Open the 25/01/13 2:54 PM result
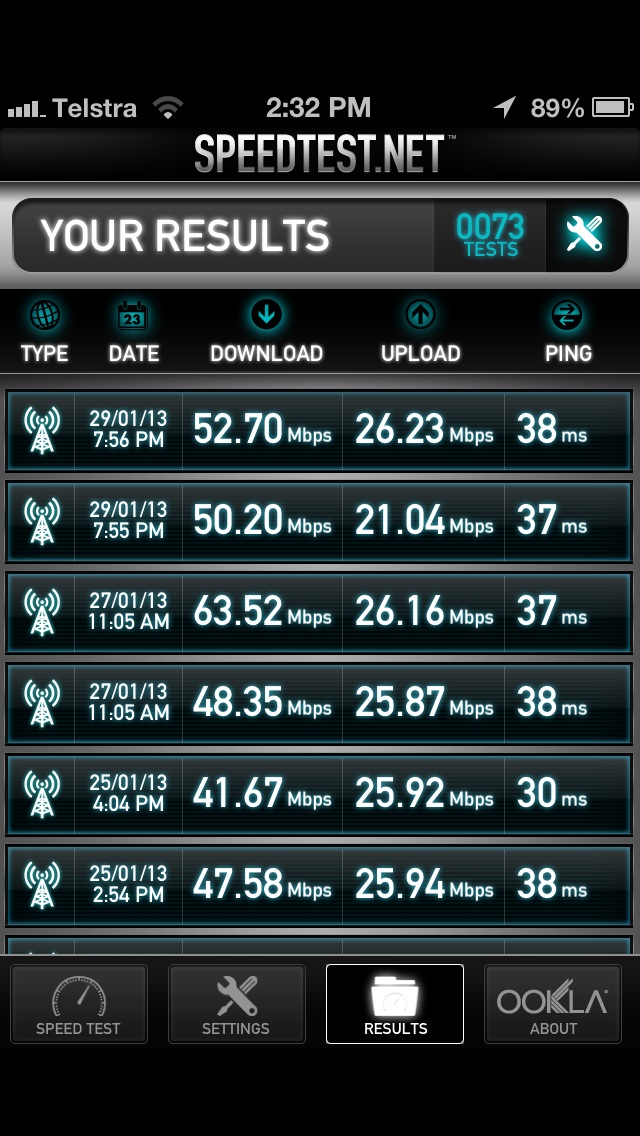The height and width of the screenshot is (1136, 640). tap(319, 885)
